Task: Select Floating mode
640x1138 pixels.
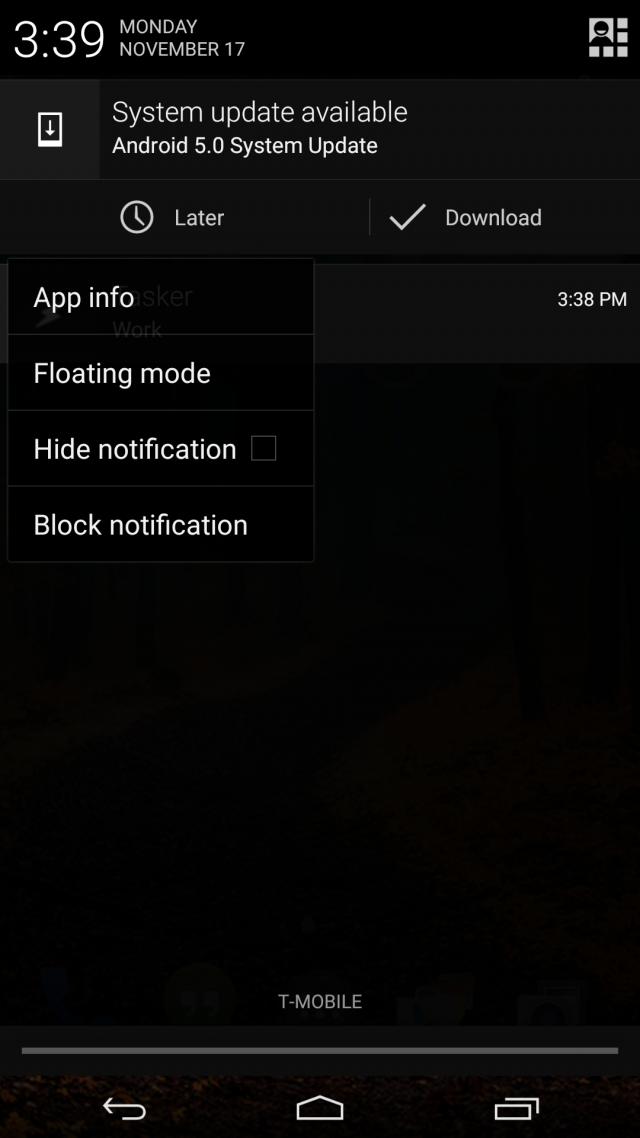Action: click(x=160, y=373)
